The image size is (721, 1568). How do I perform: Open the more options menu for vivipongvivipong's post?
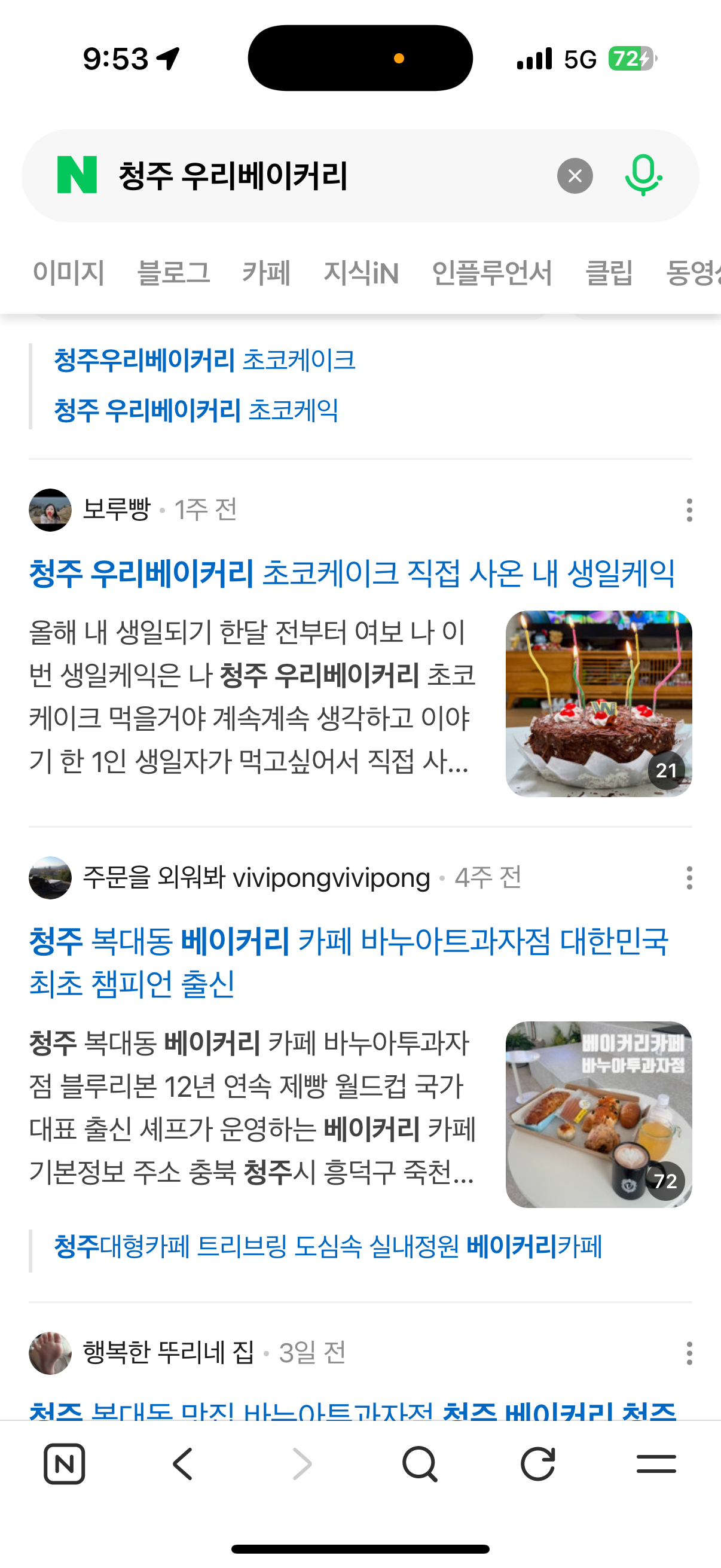[x=689, y=878]
